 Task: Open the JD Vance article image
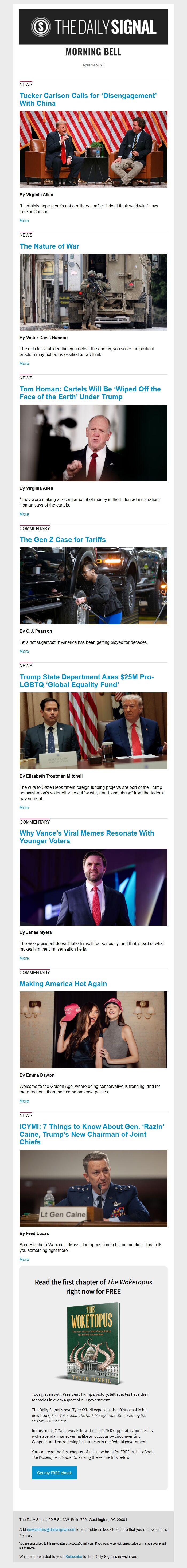point(93,887)
